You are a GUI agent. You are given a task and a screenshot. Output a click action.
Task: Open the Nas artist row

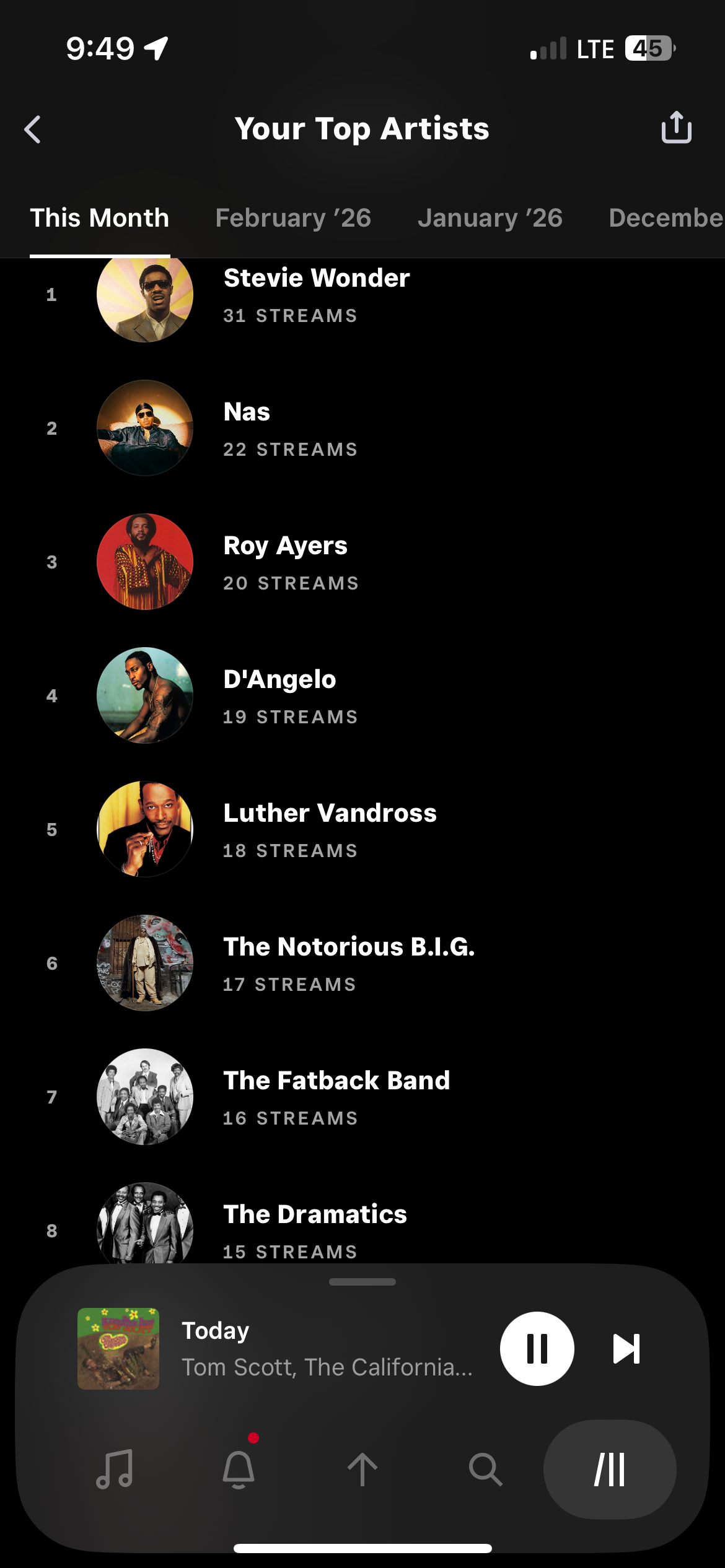(x=290, y=429)
